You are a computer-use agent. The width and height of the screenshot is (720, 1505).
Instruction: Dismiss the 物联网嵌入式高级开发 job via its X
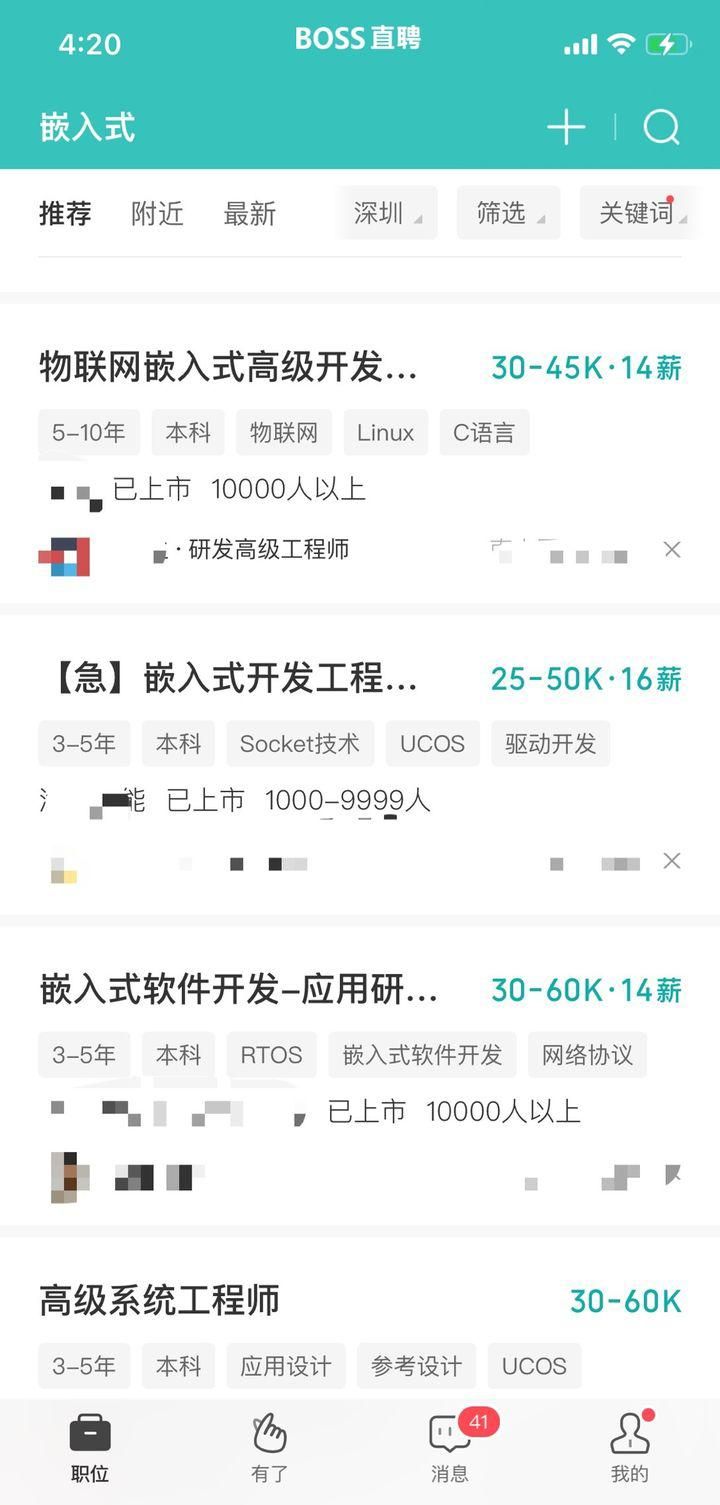pyautogui.click(x=672, y=549)
